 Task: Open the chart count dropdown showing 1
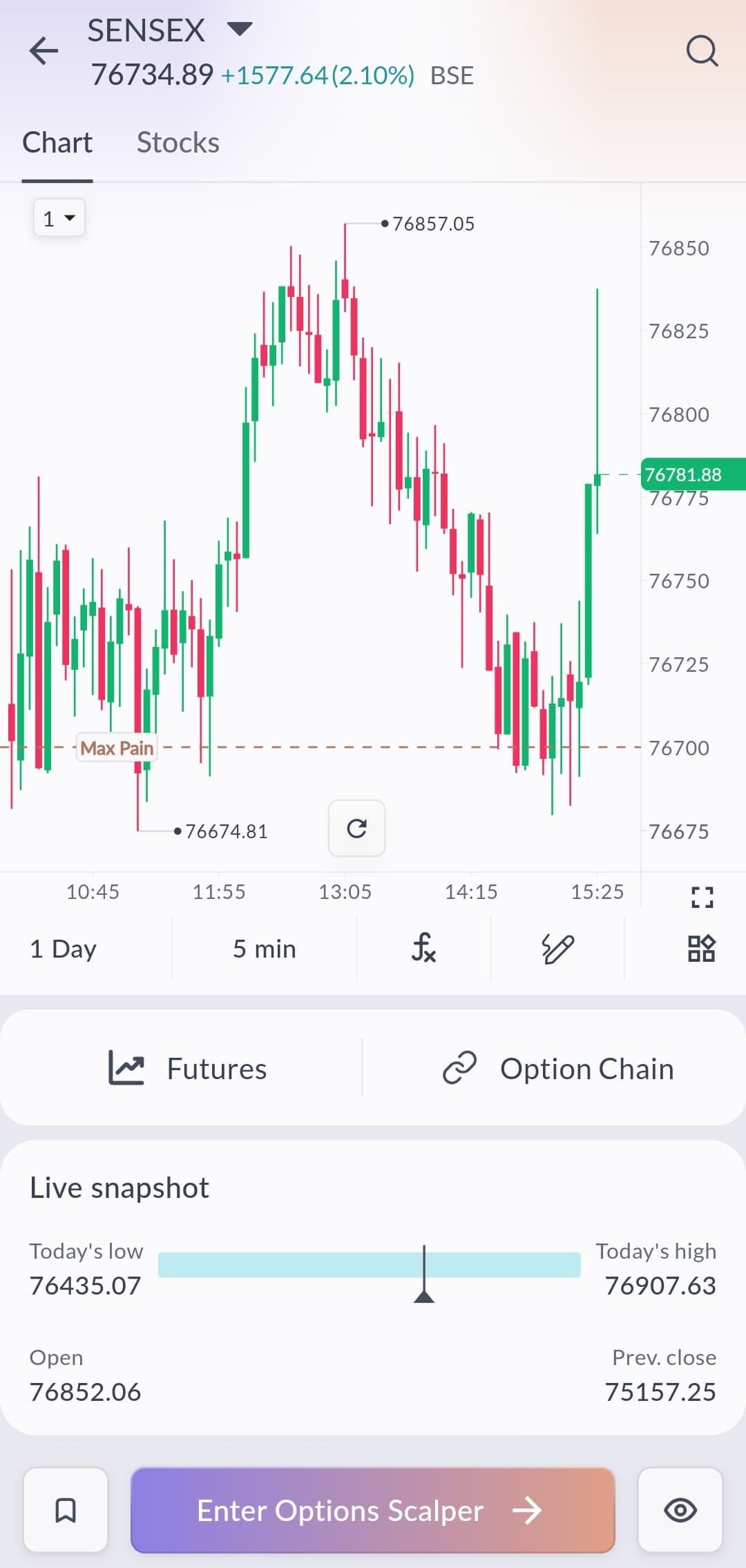tap(59, 219)
